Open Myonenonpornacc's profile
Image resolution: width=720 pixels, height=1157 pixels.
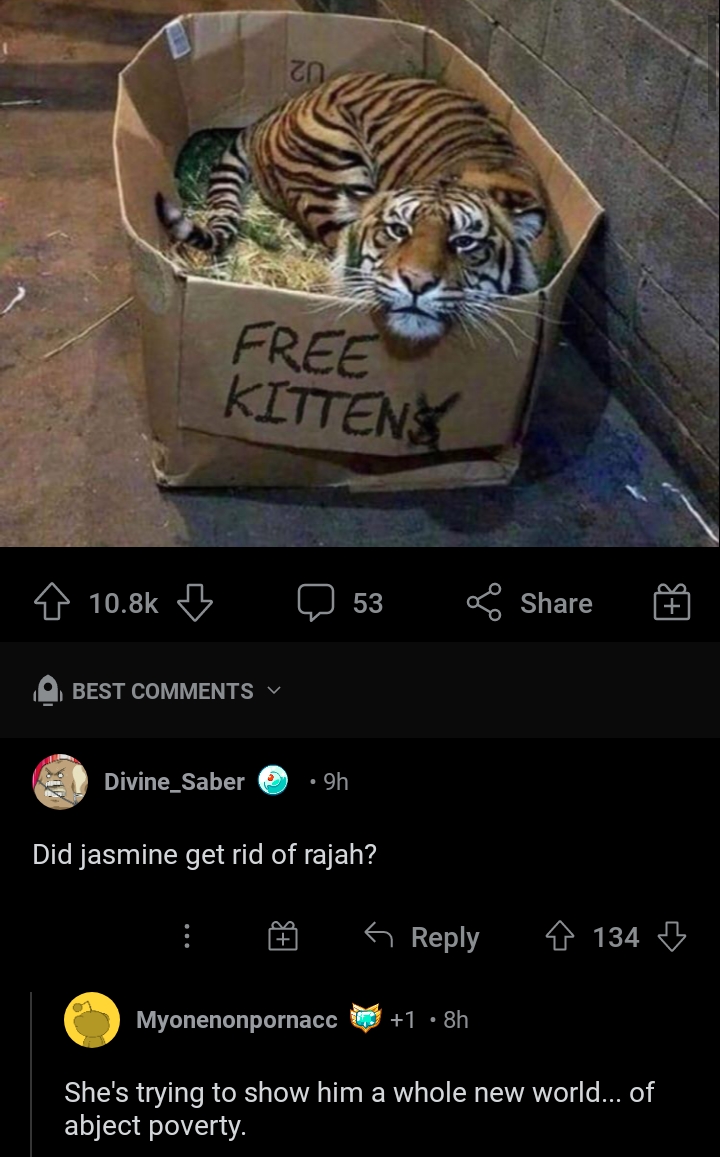[x=236, y=1019]
